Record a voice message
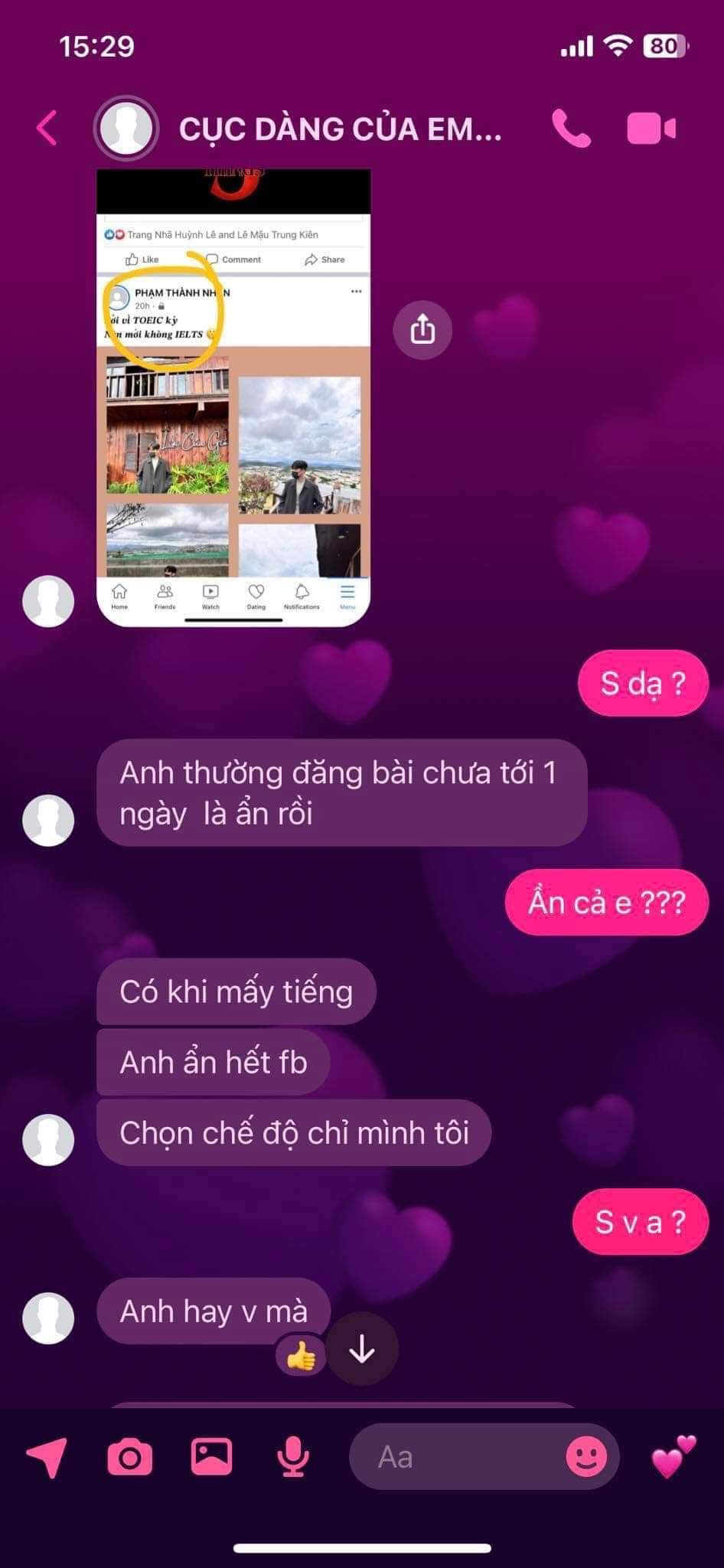Screen dimensions: 724x1568 (293, 1456)
